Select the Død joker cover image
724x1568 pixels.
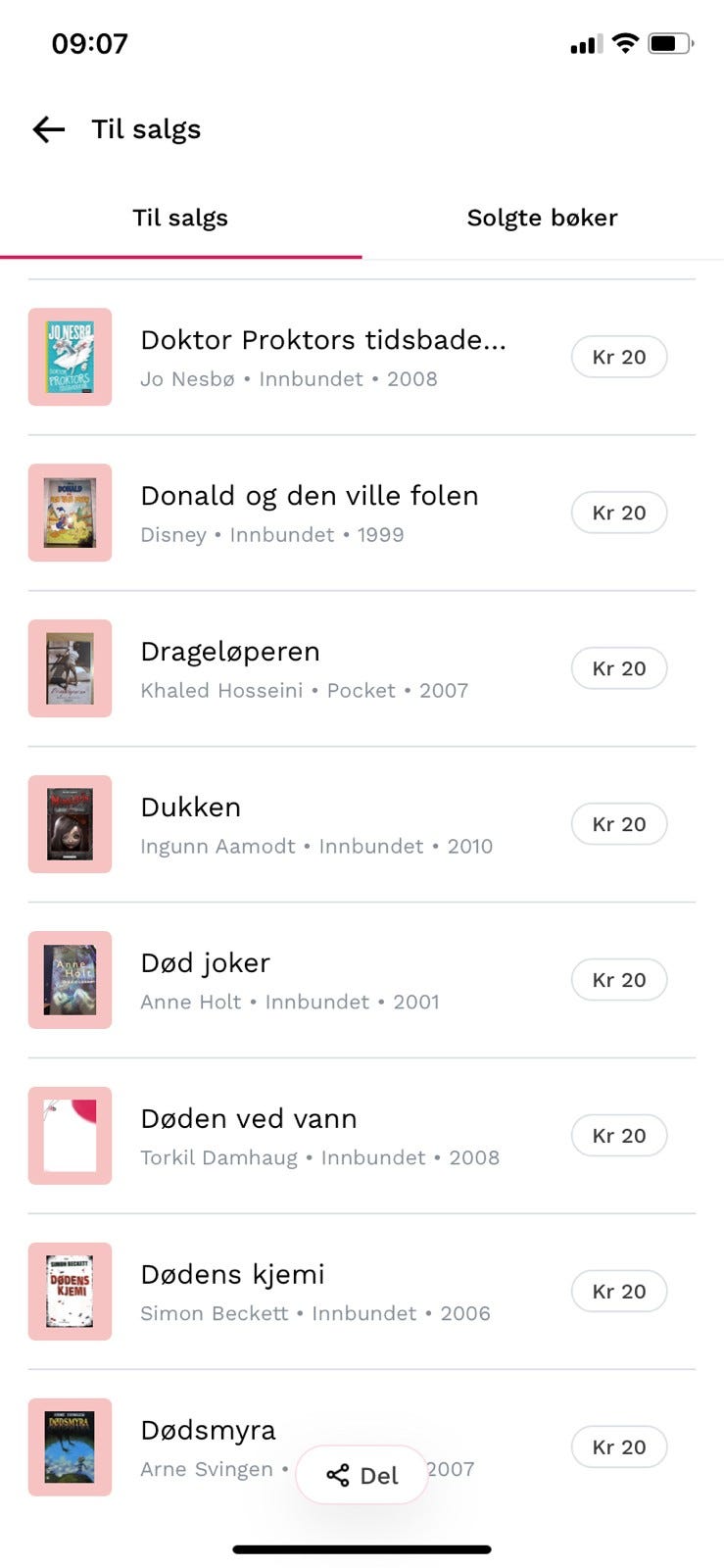click(70, 980)
